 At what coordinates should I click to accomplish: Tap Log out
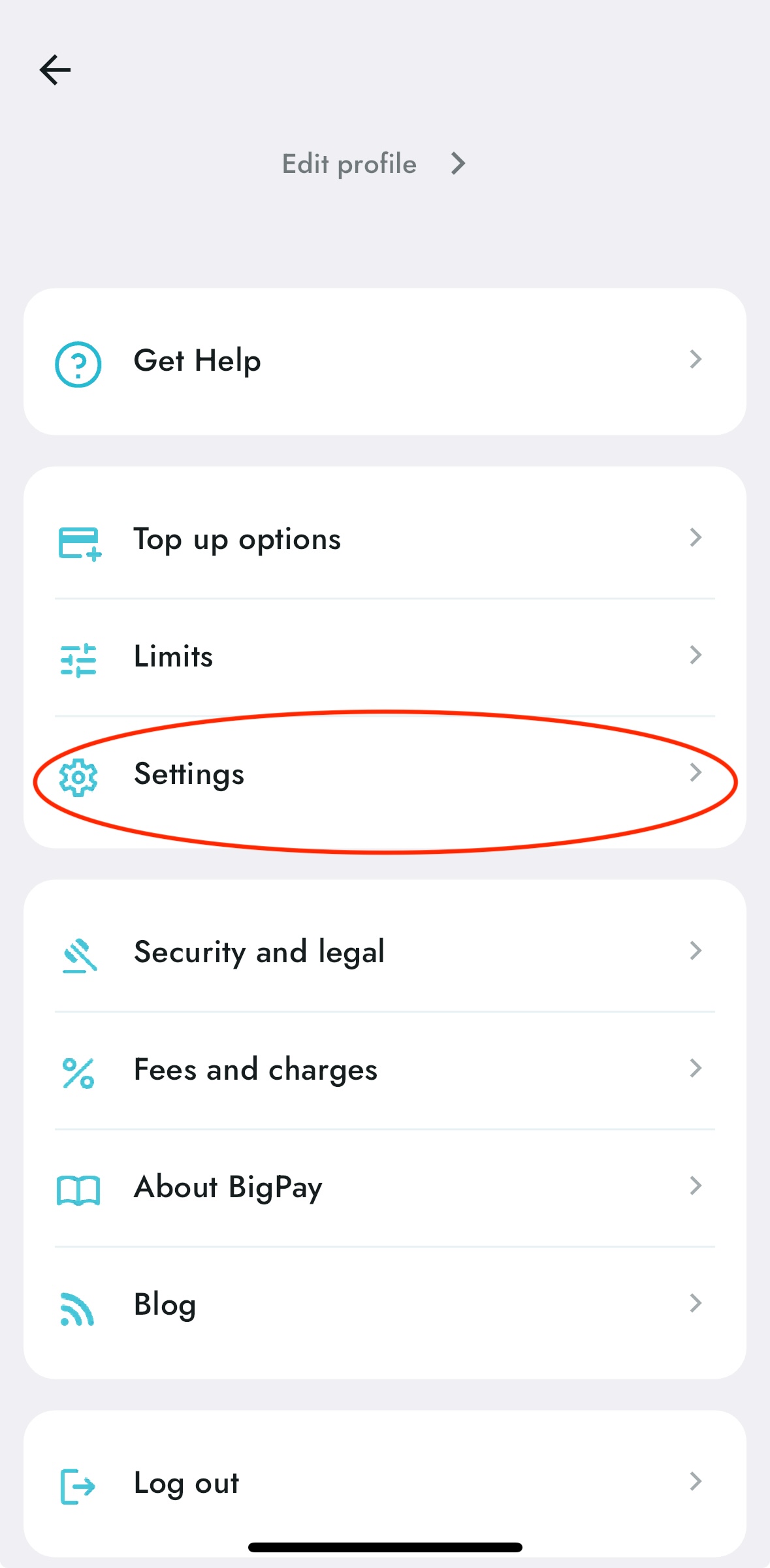186,1482
